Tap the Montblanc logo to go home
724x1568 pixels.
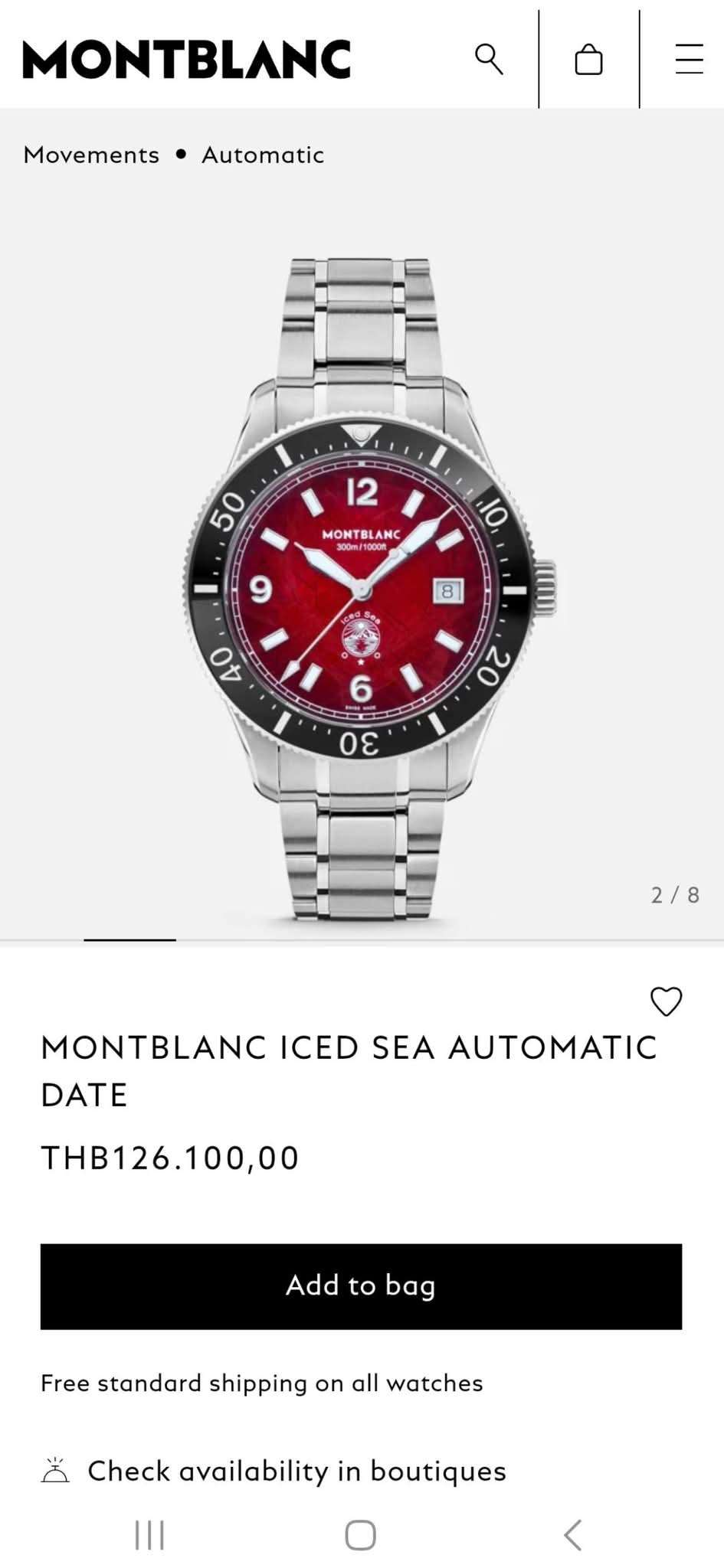tap(186, 59)
